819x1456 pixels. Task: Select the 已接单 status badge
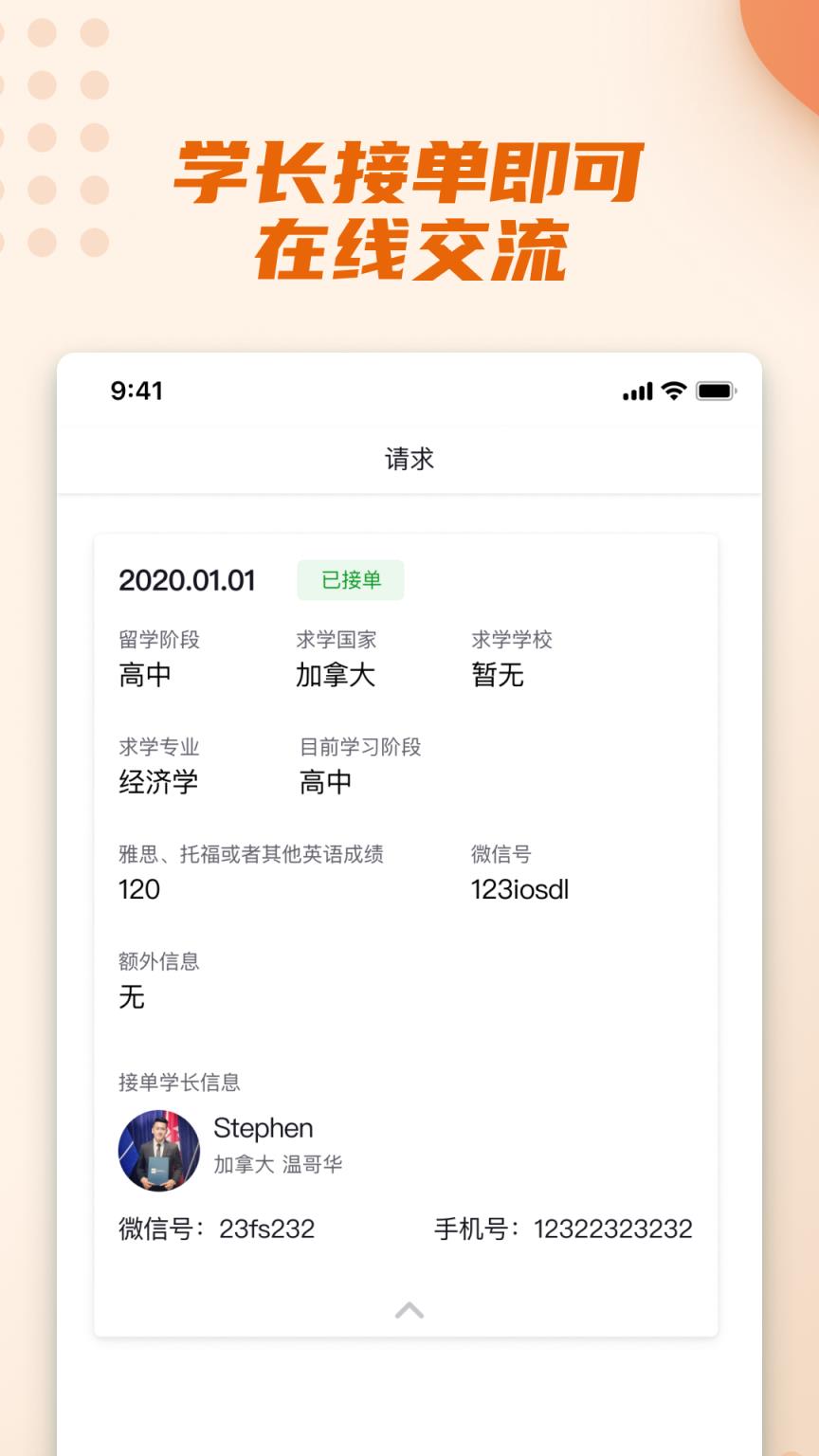pyautogui.click(x=351, y=580)
